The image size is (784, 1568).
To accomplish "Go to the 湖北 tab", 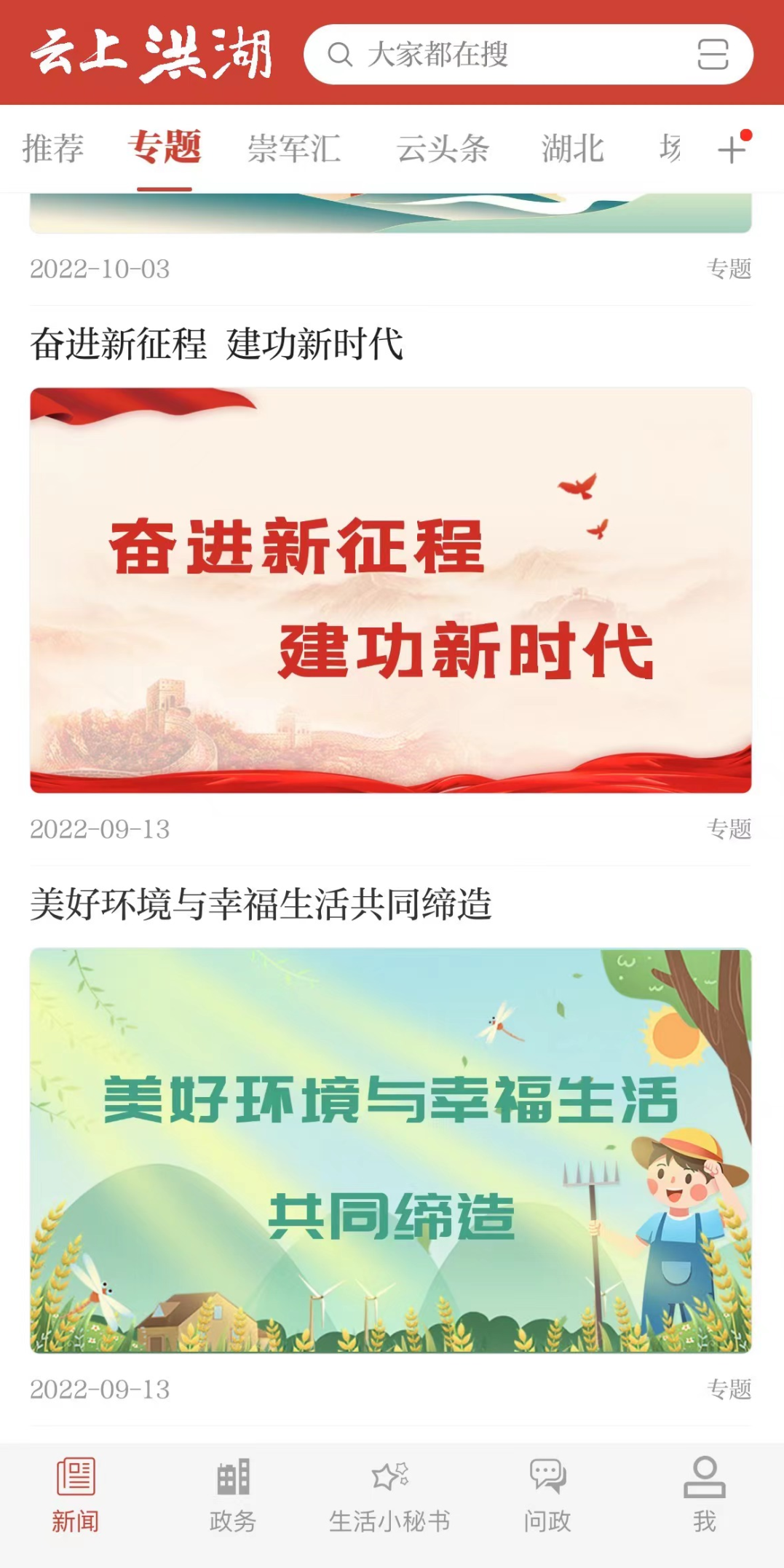I will coord(573,149).
